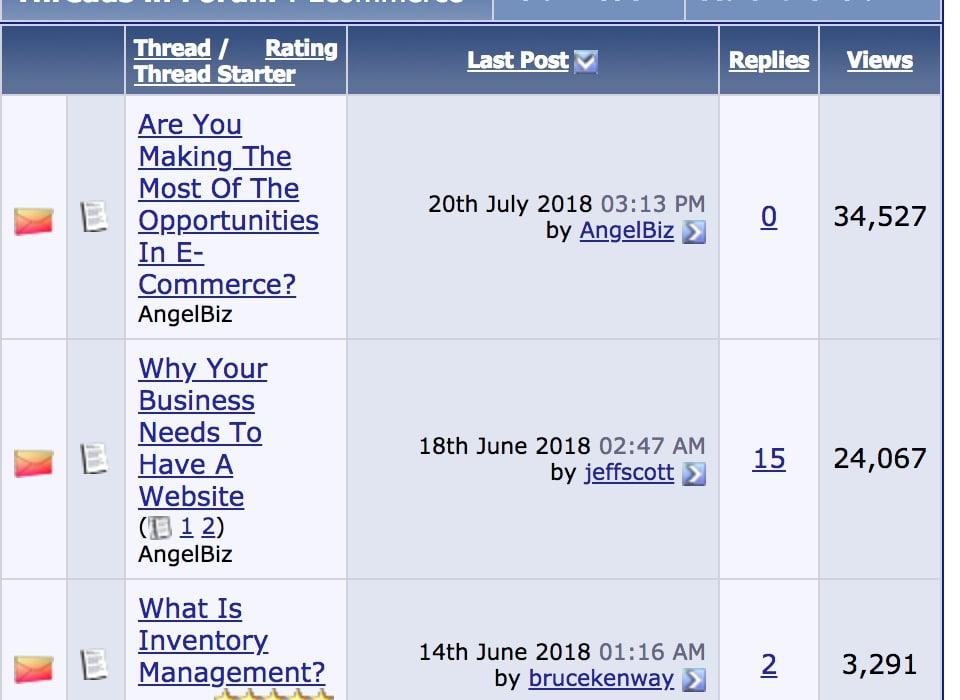View AngelBiz profile in last post
Viewport: 960px width, 700px height.
(x=627, y=231)
